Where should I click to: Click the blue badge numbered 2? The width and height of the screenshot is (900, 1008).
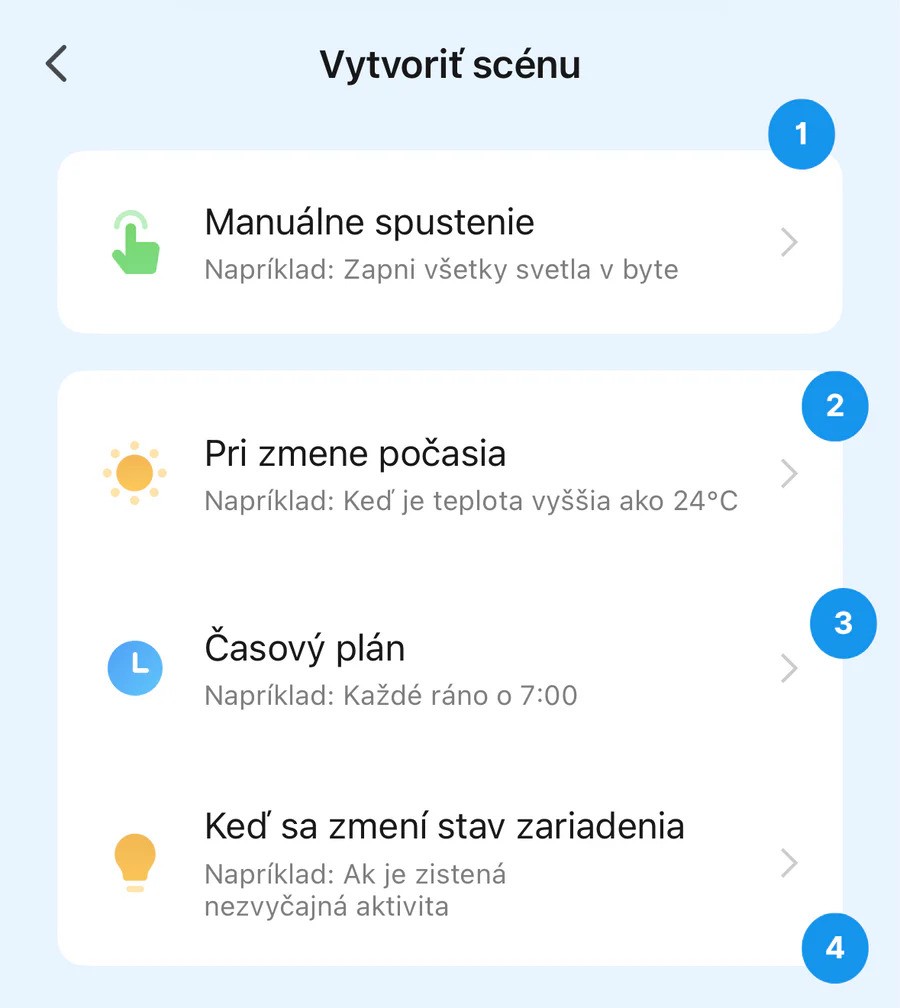(835, 406)
